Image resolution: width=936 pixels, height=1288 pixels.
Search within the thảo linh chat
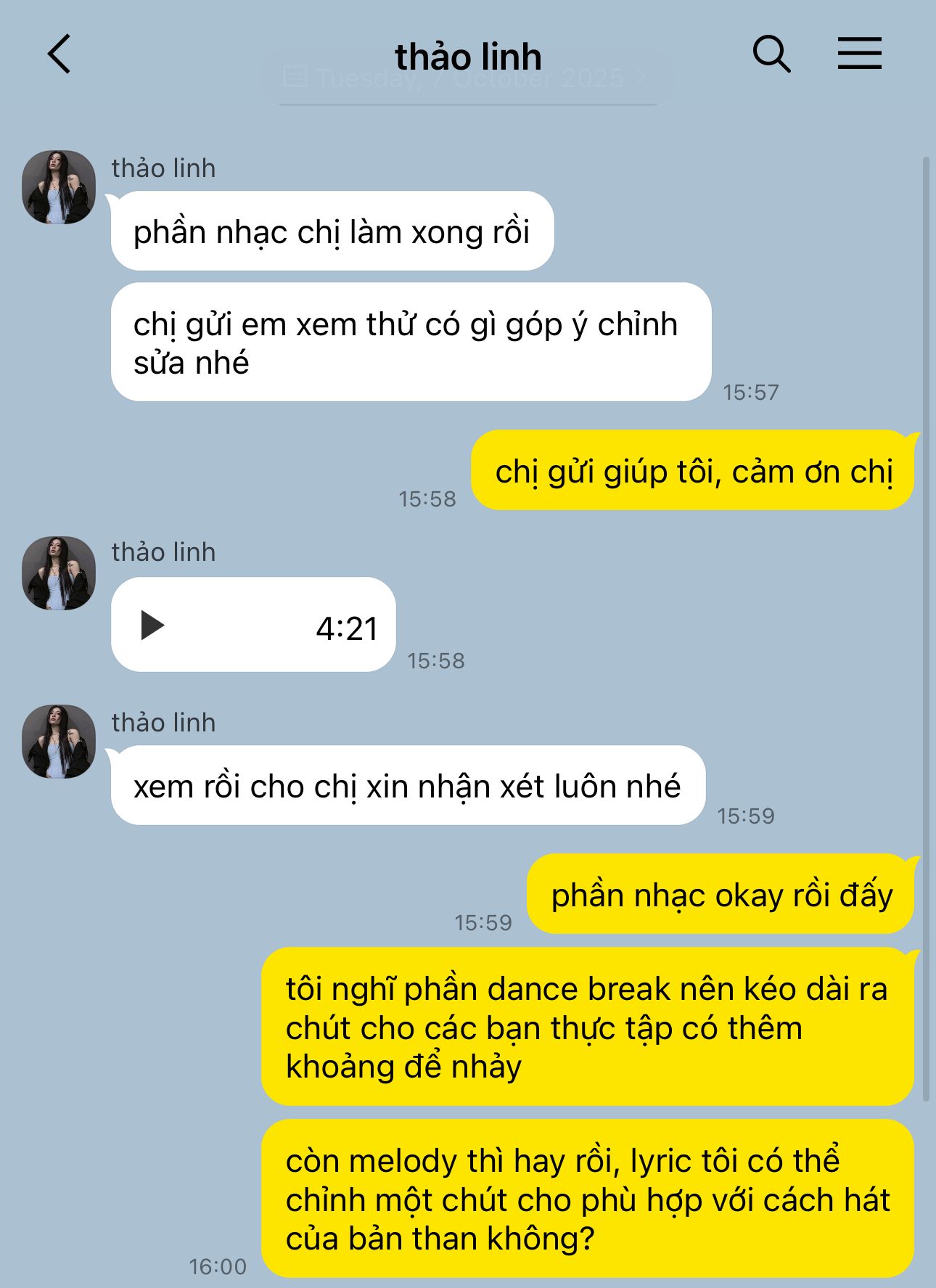[x=771, y=54]
